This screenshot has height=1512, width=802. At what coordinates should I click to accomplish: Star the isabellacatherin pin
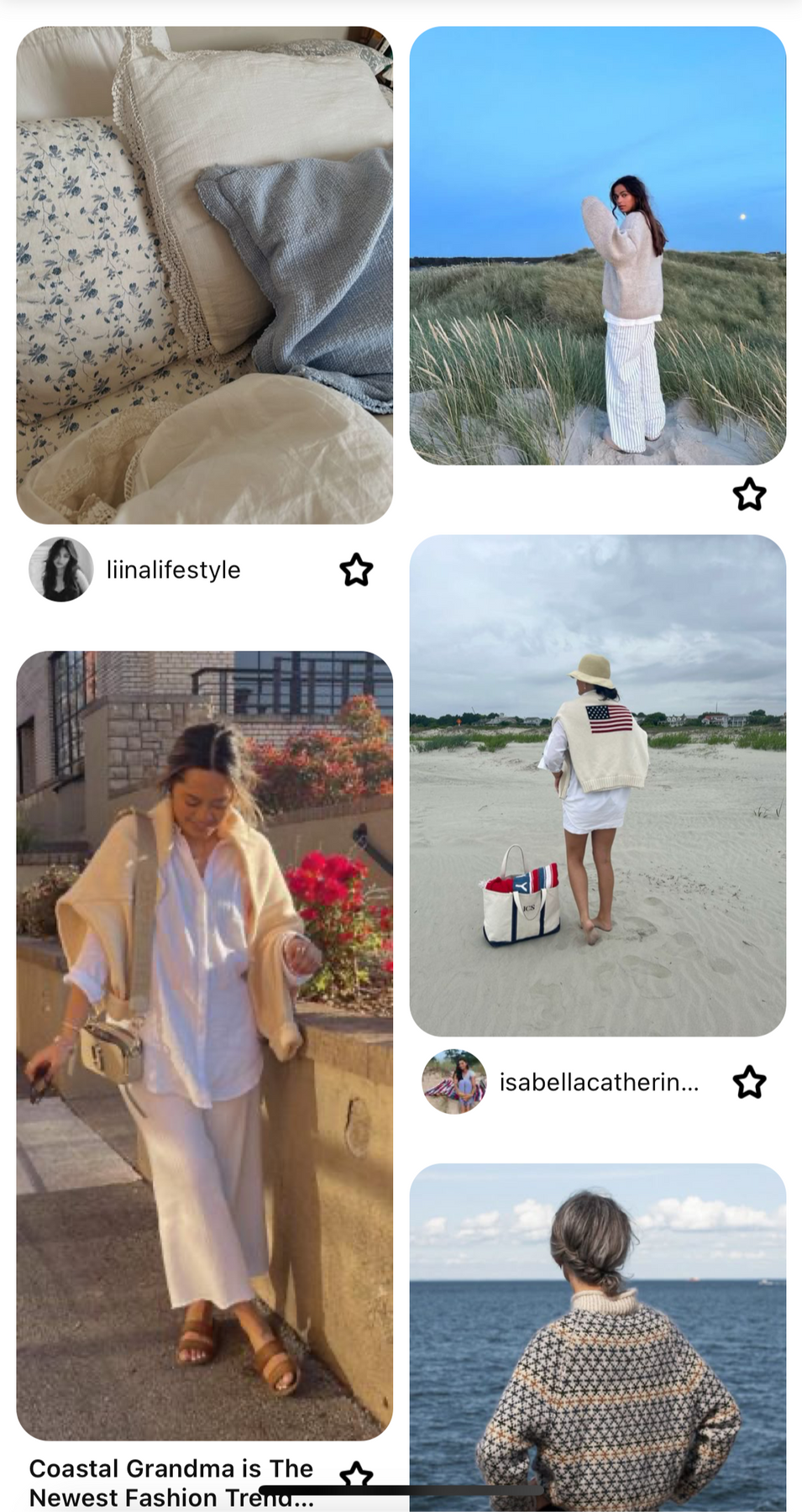point(749,1082)
